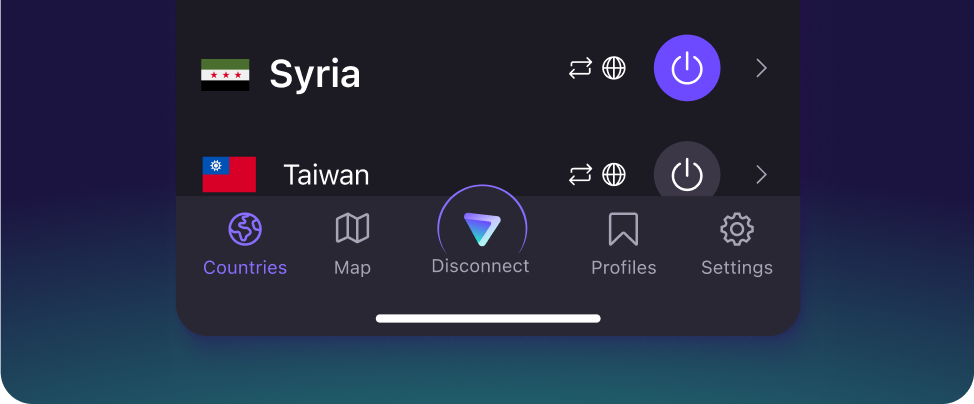This screenshot has height=404, width=974.
Task: Open the Map tab
Action: coord(352,243)
